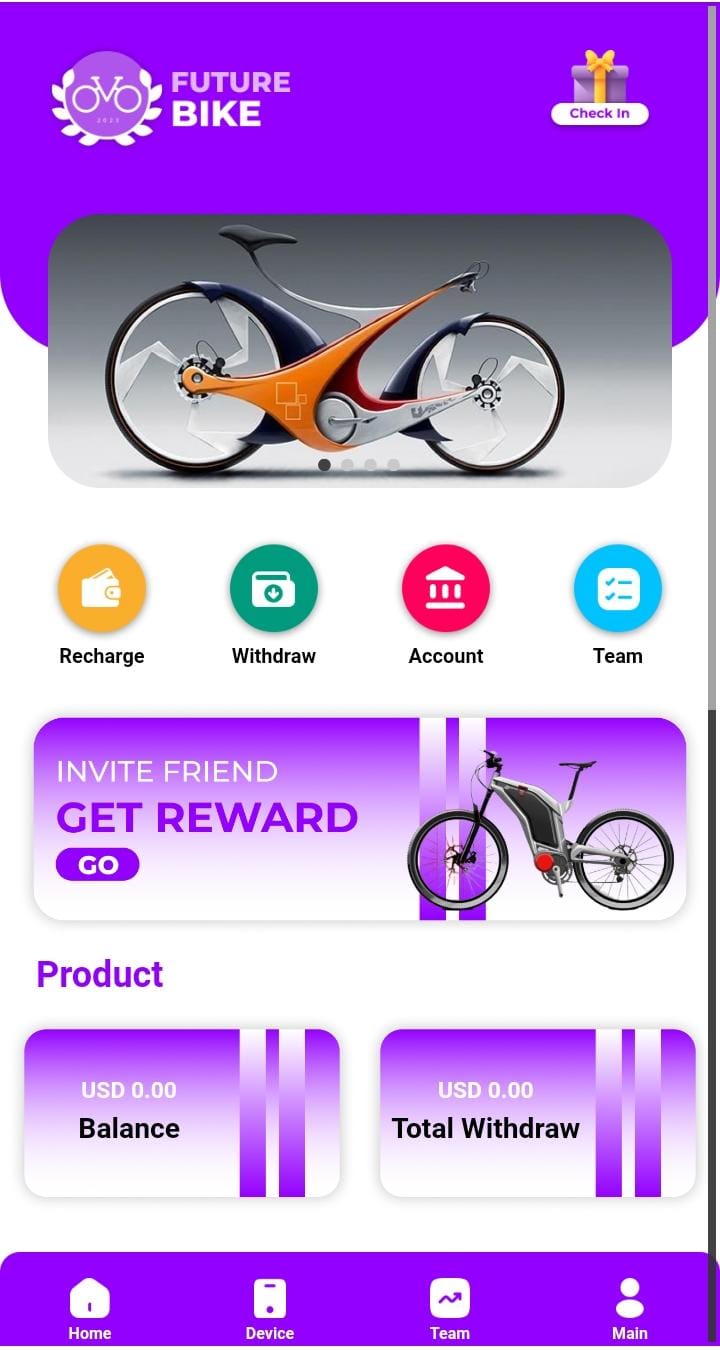Viewport: 720px width, 1350px height.
Task: Open the Total Withdraw card
Action: [x=538, y=1113]
